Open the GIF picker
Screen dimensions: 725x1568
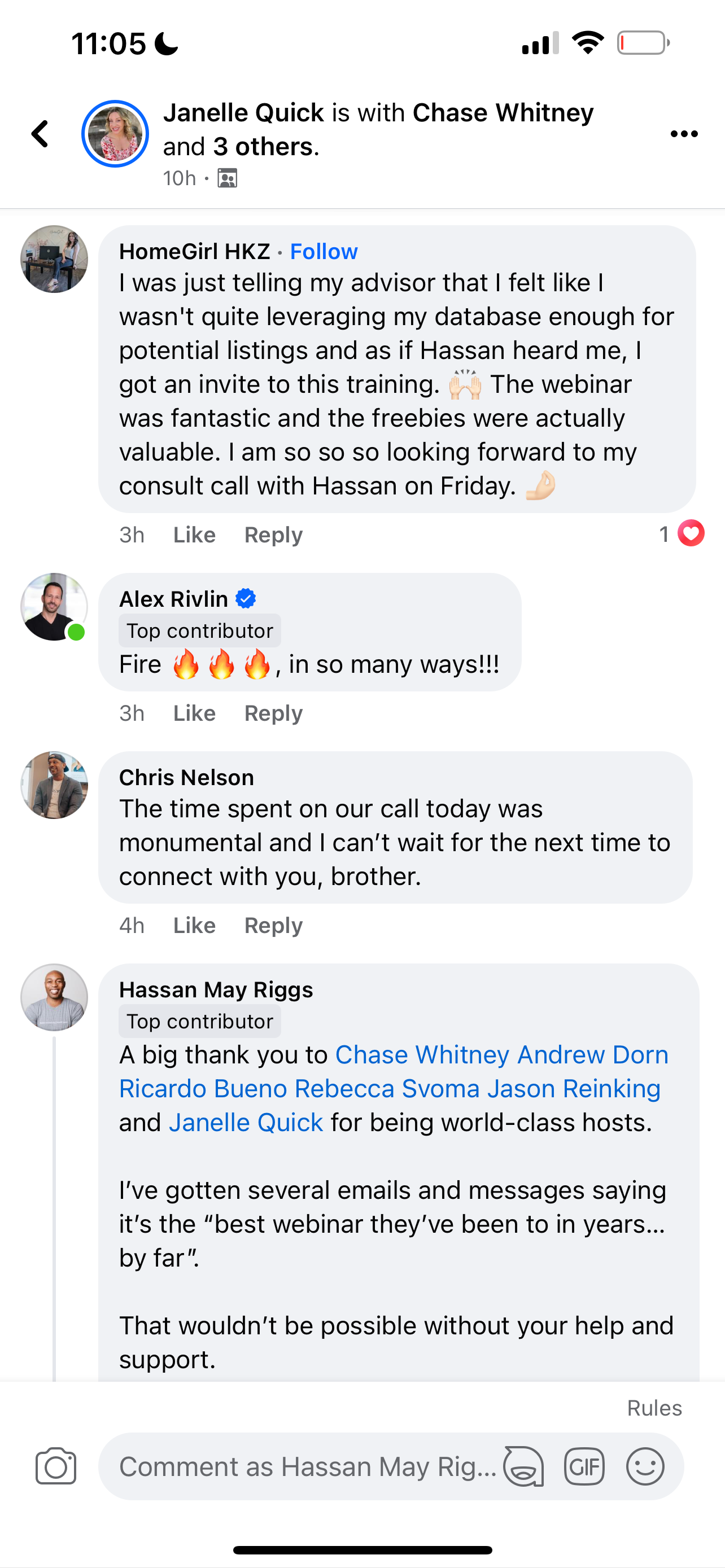[x=584, y=1466]
